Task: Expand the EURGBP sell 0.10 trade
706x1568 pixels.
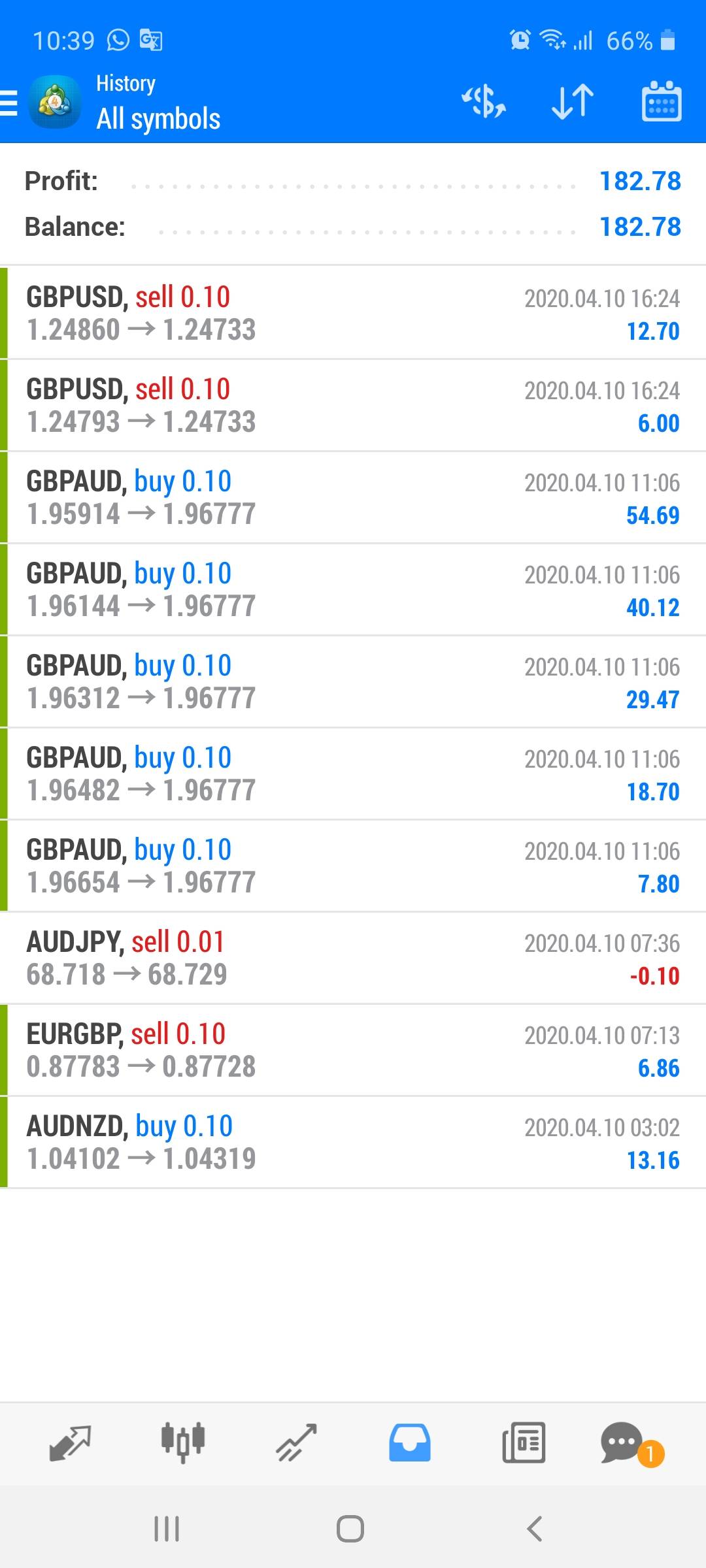Action: (x=353, y=1050)
